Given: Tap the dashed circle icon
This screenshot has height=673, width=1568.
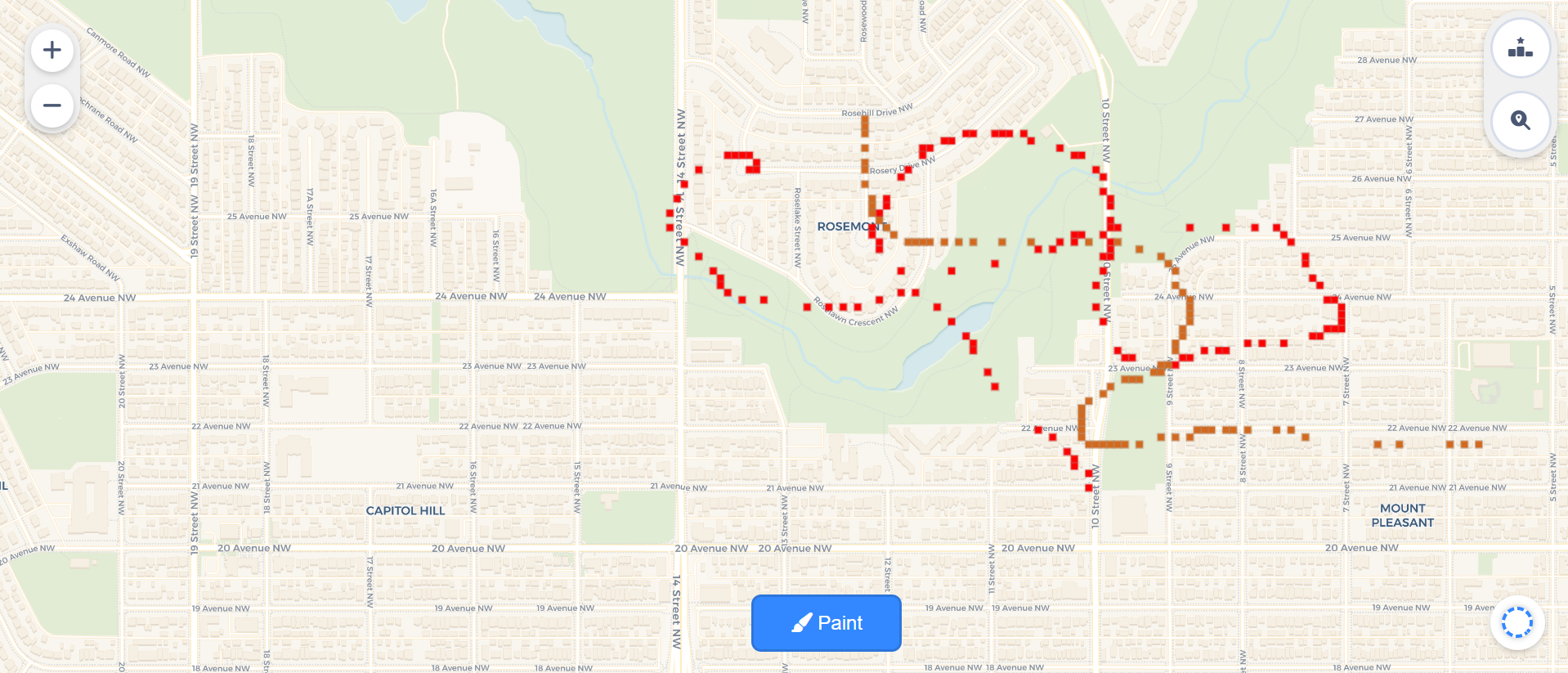Looking at the screenshot, I should tap(1517, 622).
